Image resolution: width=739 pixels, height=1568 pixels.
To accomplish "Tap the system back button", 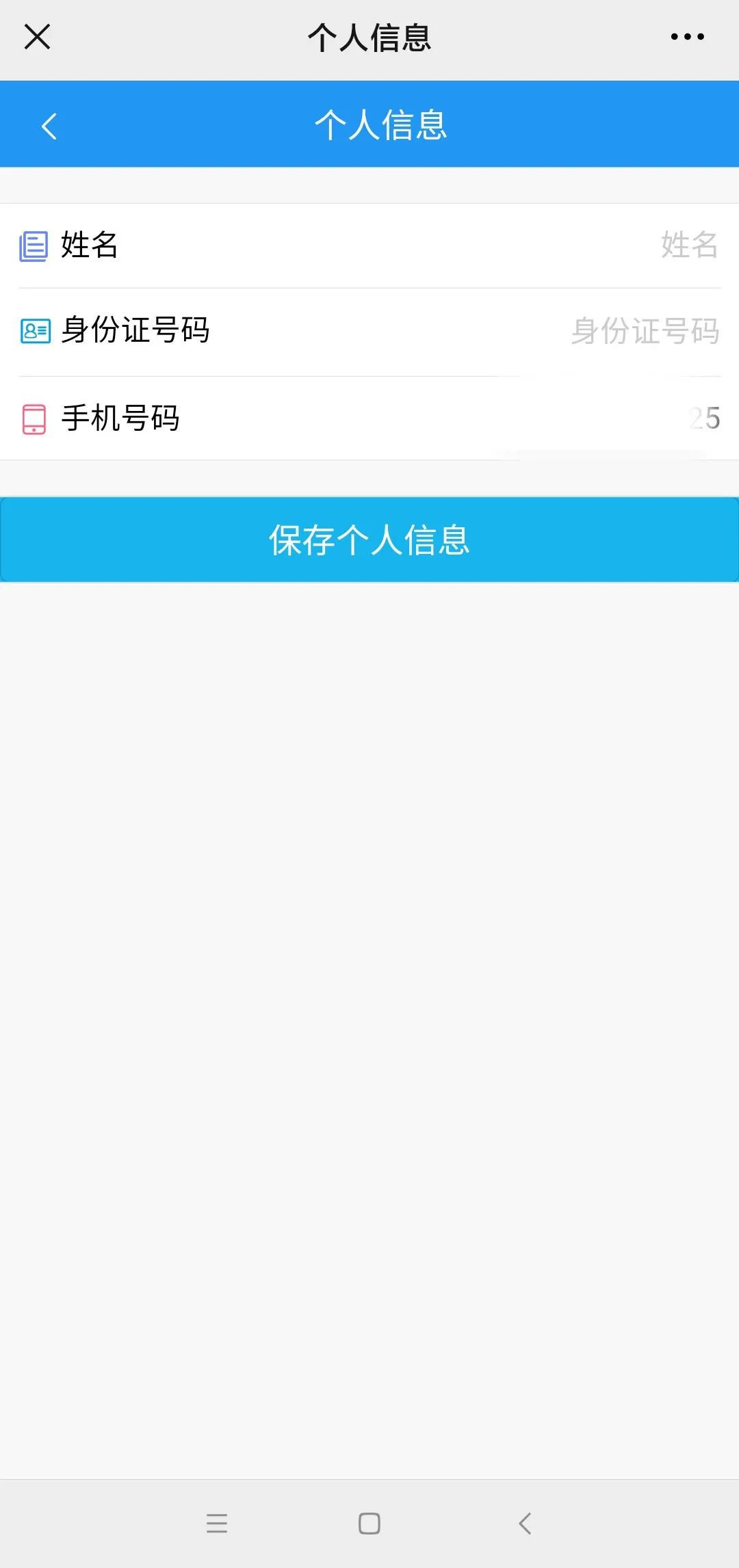I will (525, 1524).
